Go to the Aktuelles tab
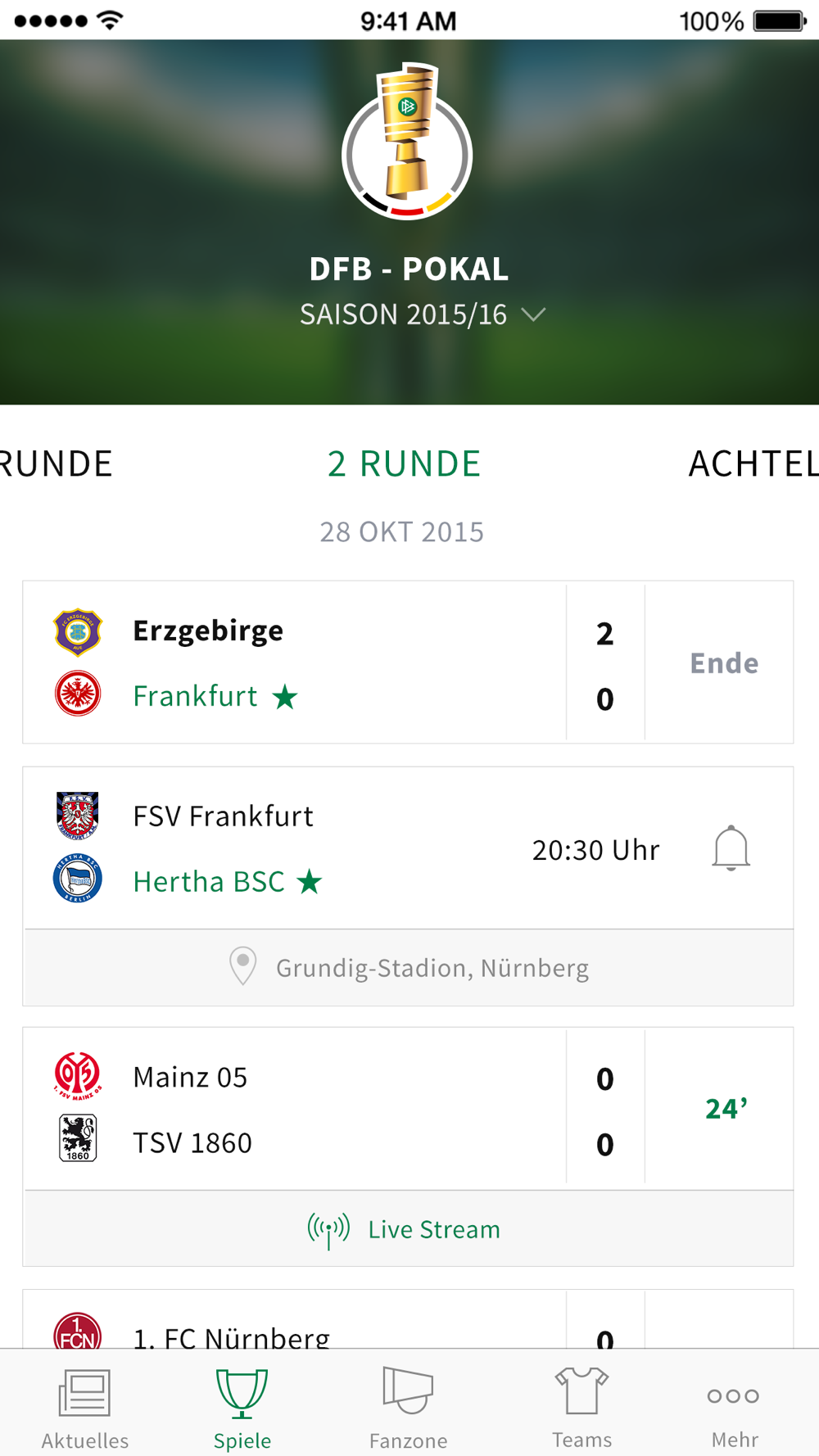Image resolution: width=819 pixels, height=1456 pixels. click(84, 1407)
